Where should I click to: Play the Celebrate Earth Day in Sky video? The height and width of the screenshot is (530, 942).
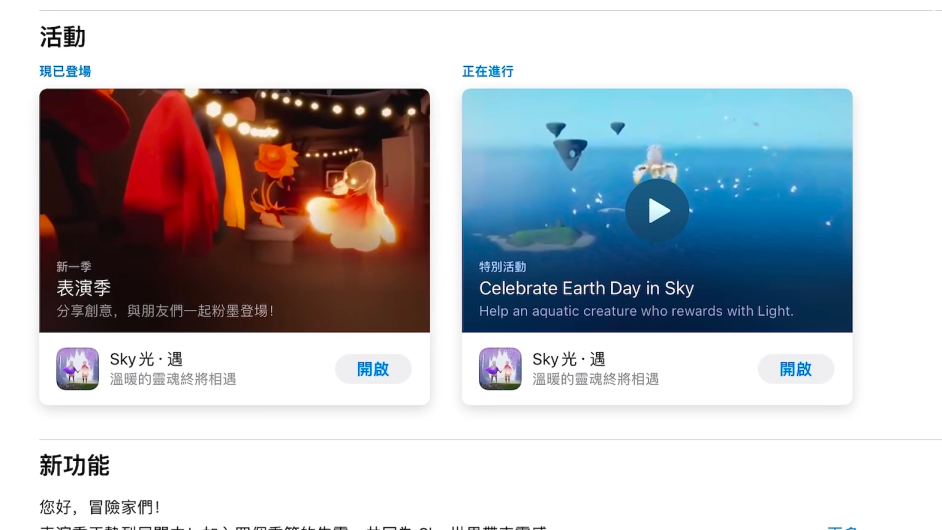(x=657, y=210)
